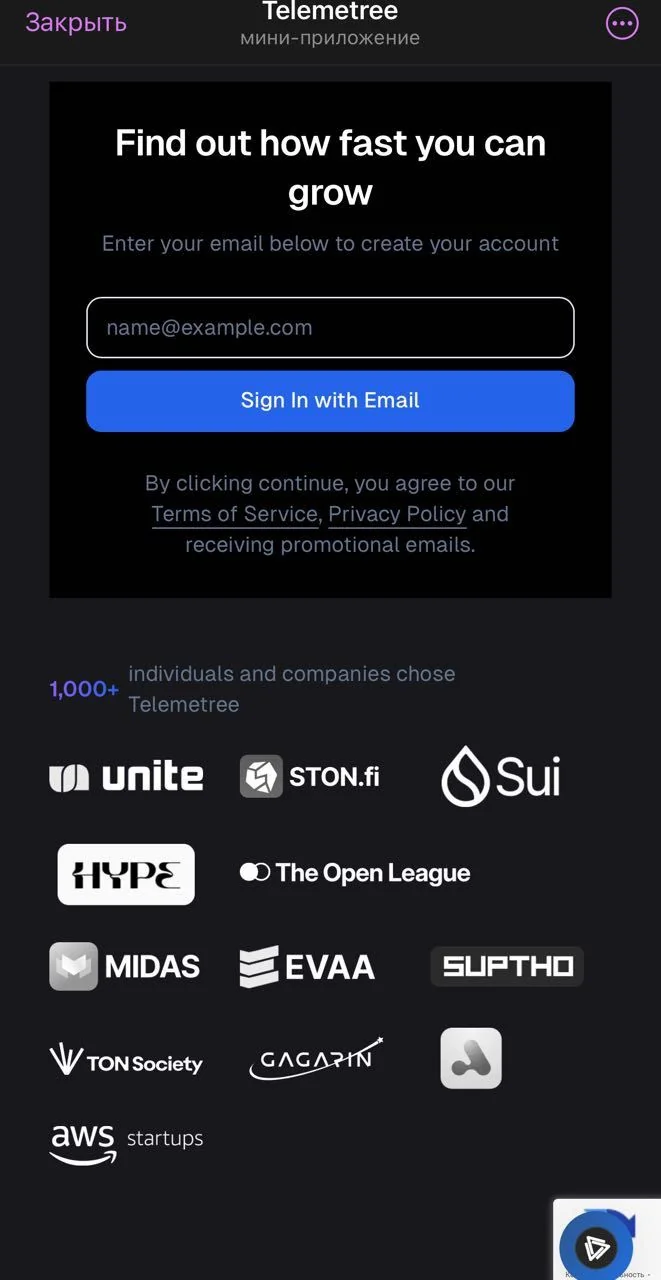Screen dimensions: 661x1280
Task: Open the three-dot options menu
Action: point(622,23)
